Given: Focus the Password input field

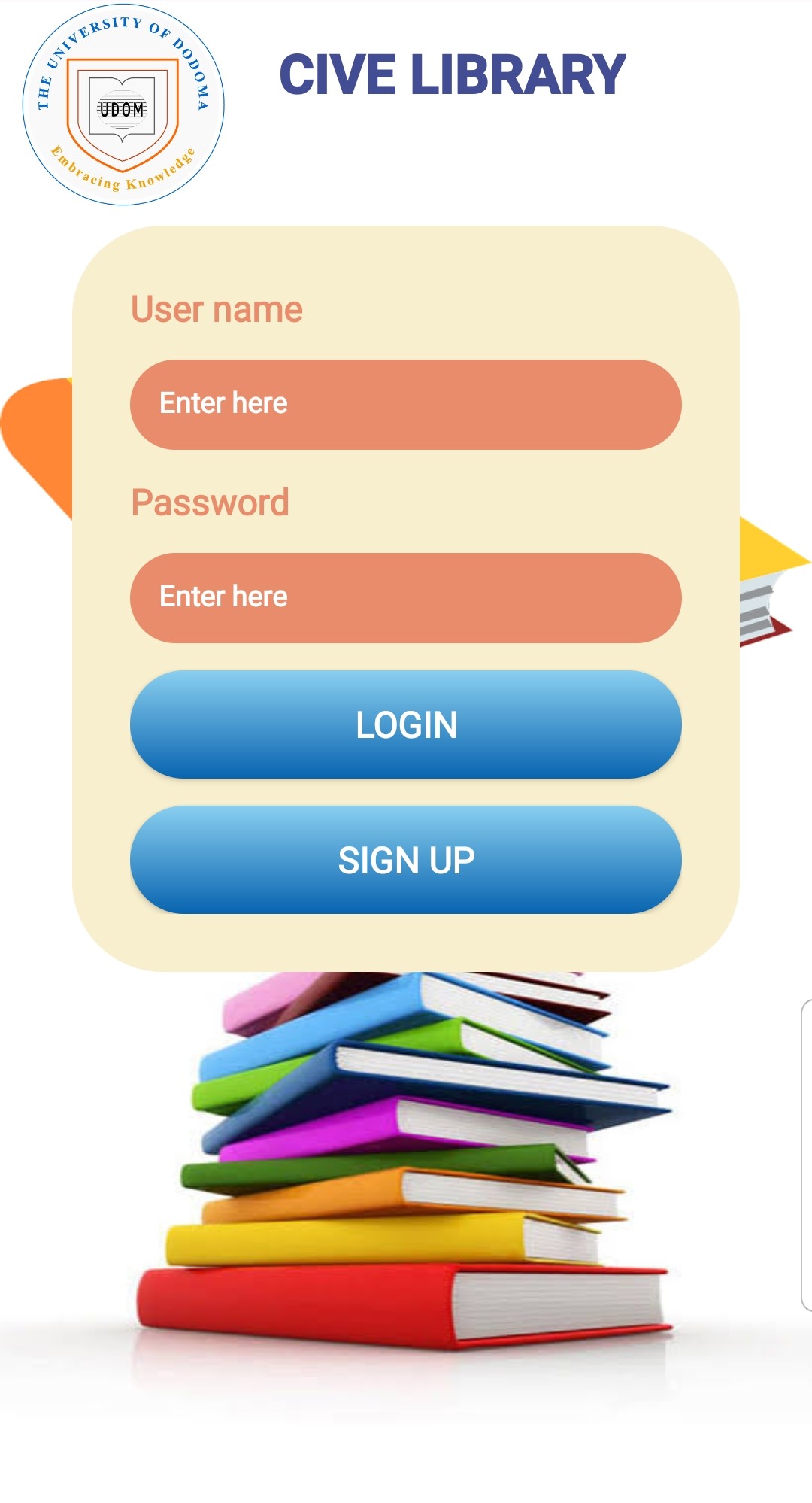Looking at the screenshot, I should pos(406,598).
